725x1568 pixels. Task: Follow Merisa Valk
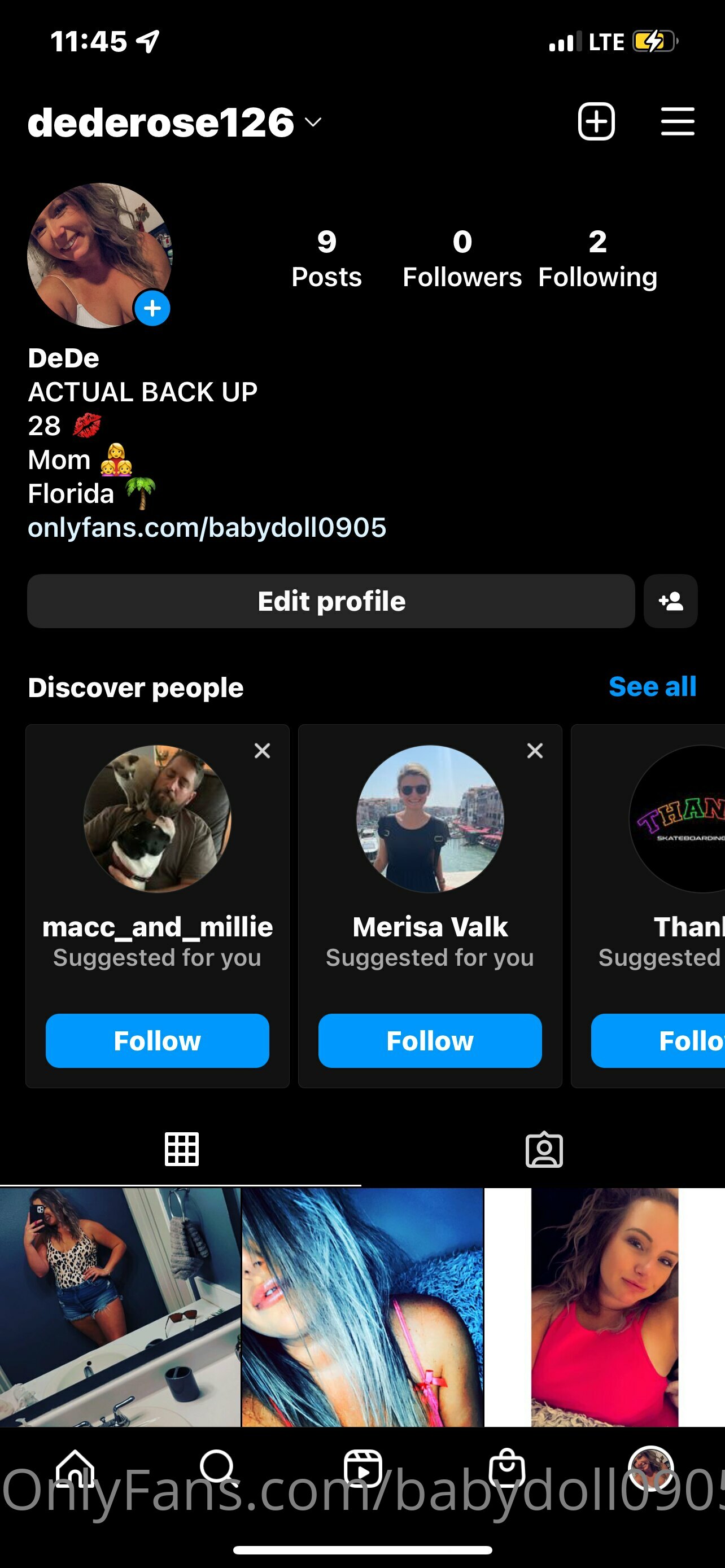coord(430,1041)
